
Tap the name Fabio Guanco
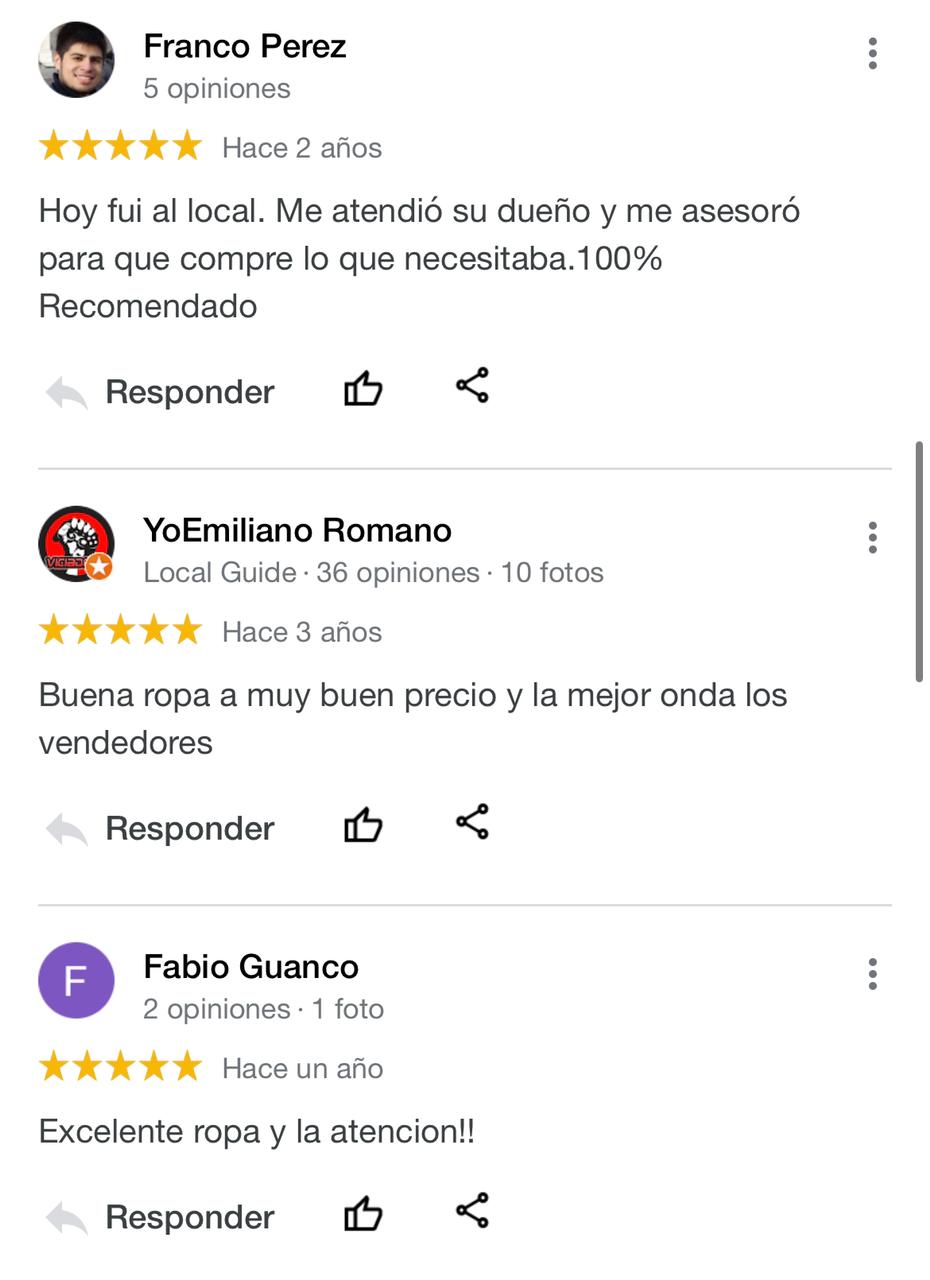click(250, 966)
